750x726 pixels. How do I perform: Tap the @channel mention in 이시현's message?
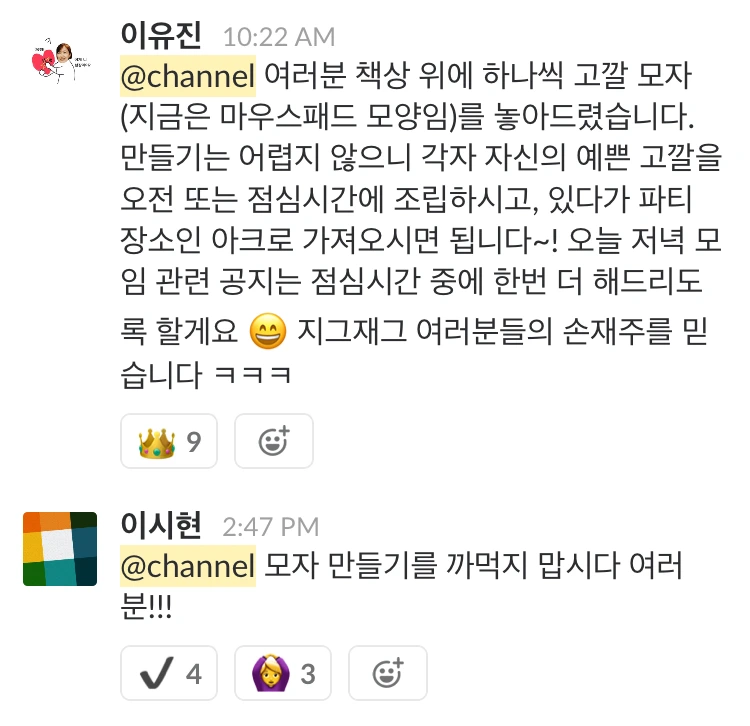coord(188,566)
